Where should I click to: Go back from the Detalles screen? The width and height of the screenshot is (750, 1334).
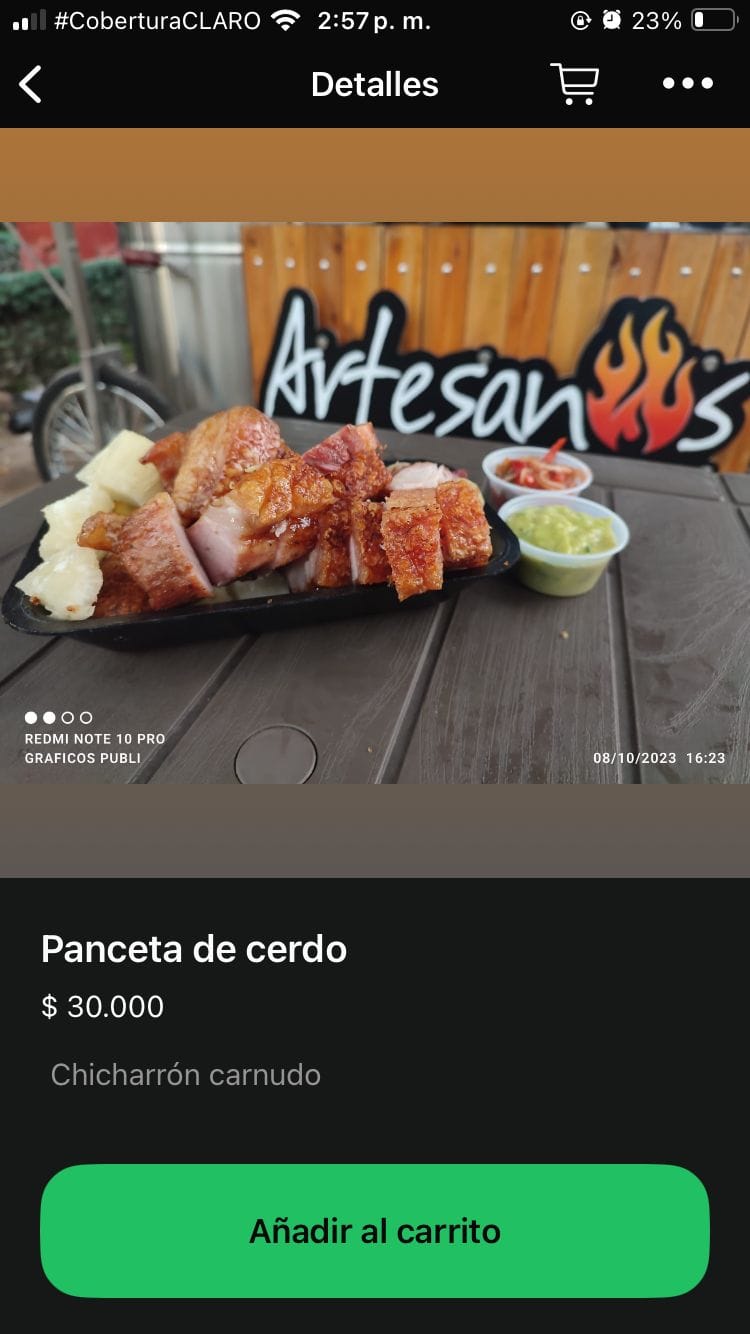pos(31,85)
